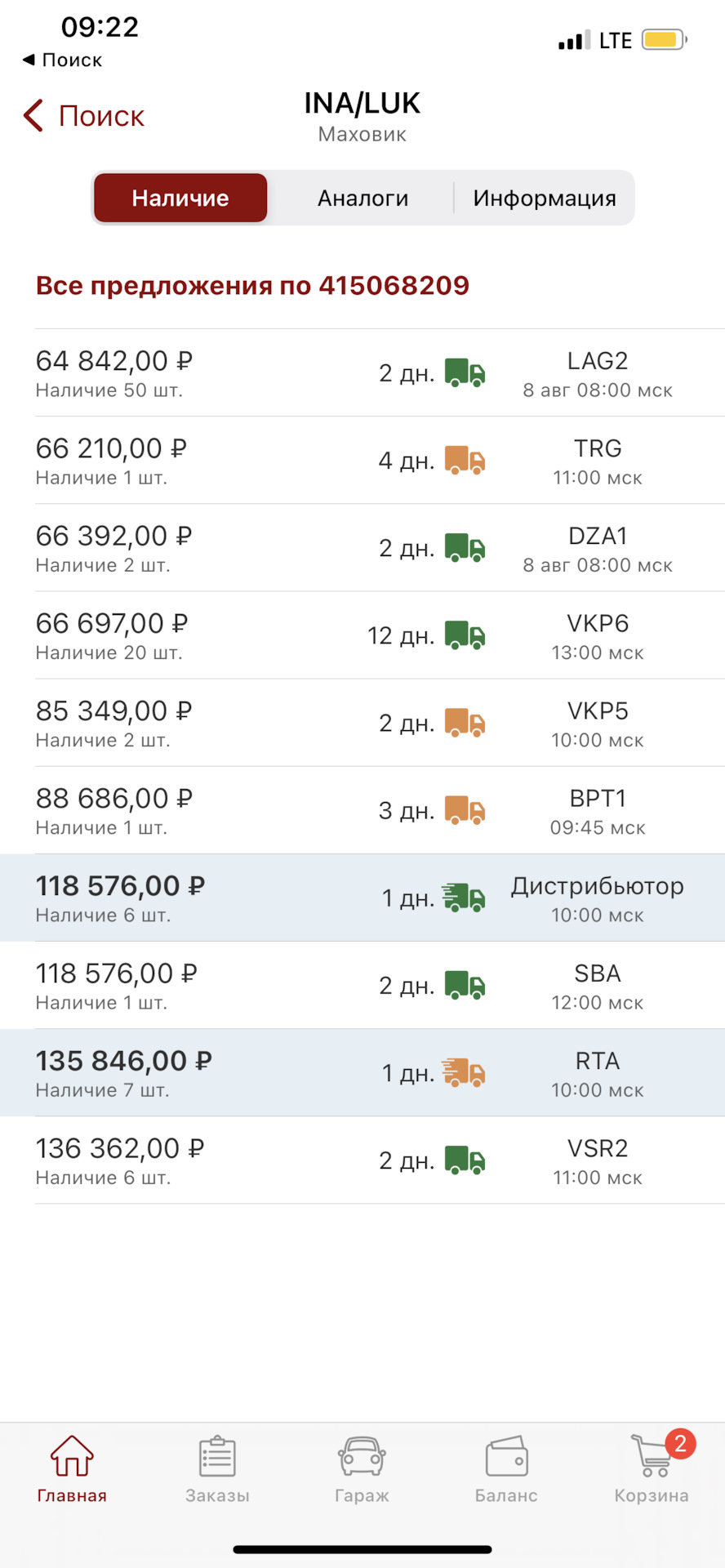Choose the TRG offer for 66 210,00 ₽

tap(362, 461)
